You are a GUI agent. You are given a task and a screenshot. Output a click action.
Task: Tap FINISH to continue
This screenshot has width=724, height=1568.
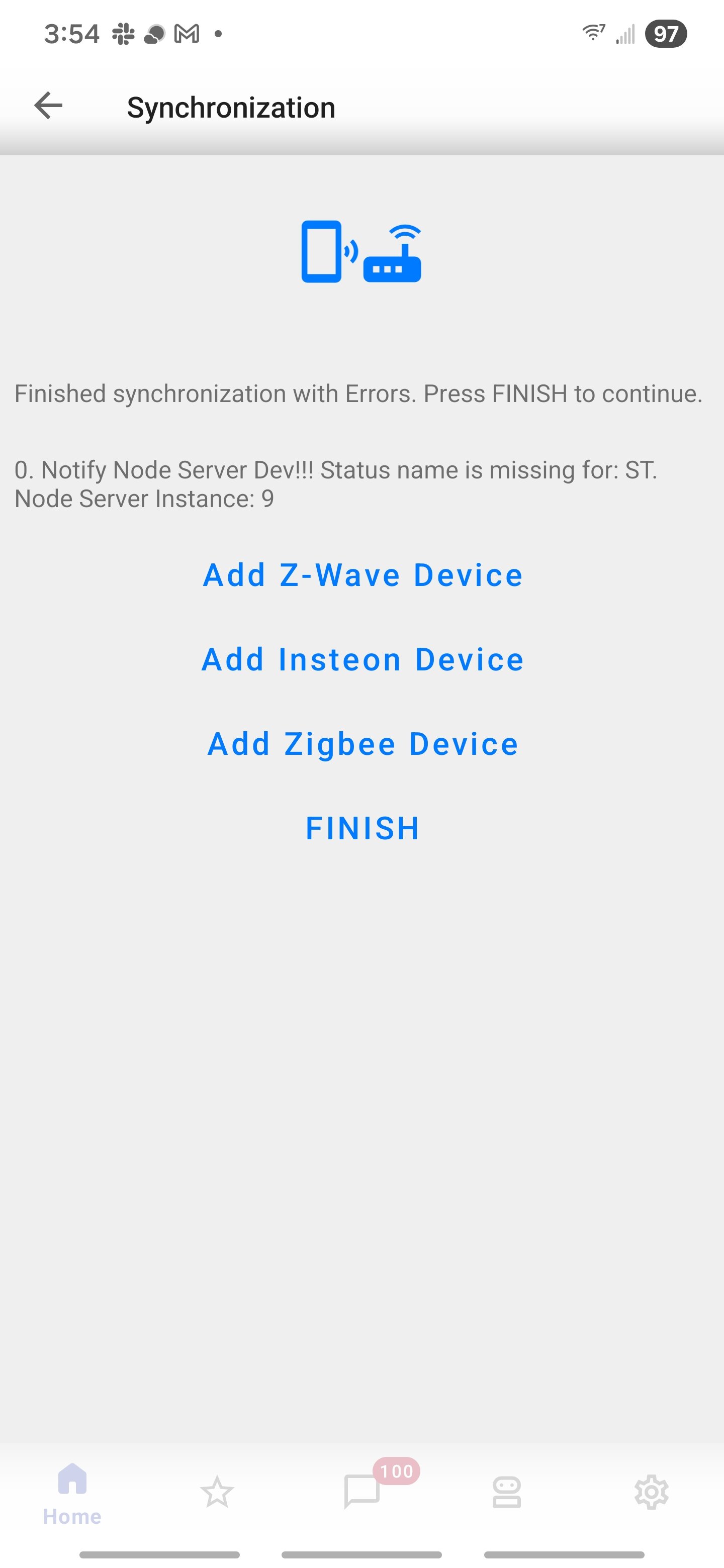point(363,828)
